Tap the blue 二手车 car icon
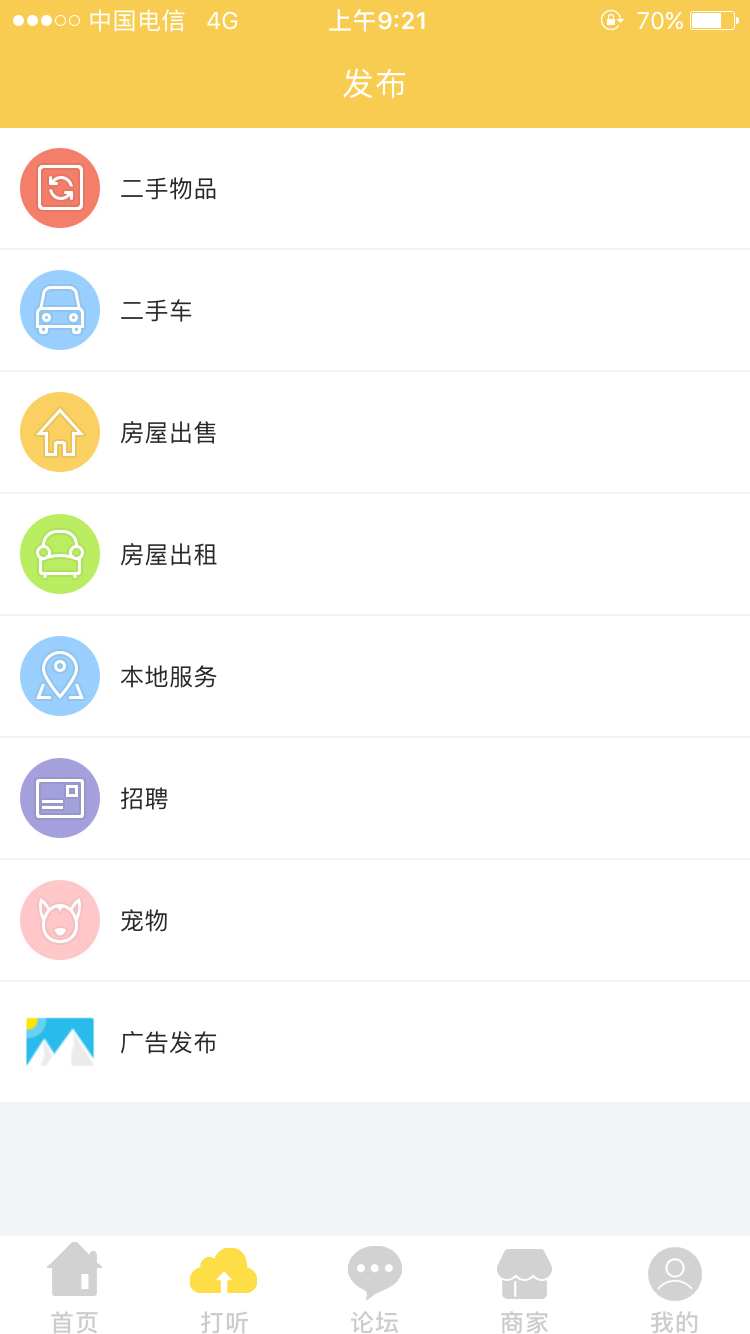This screenshot has height=1334, width=750. pos(60,310)
